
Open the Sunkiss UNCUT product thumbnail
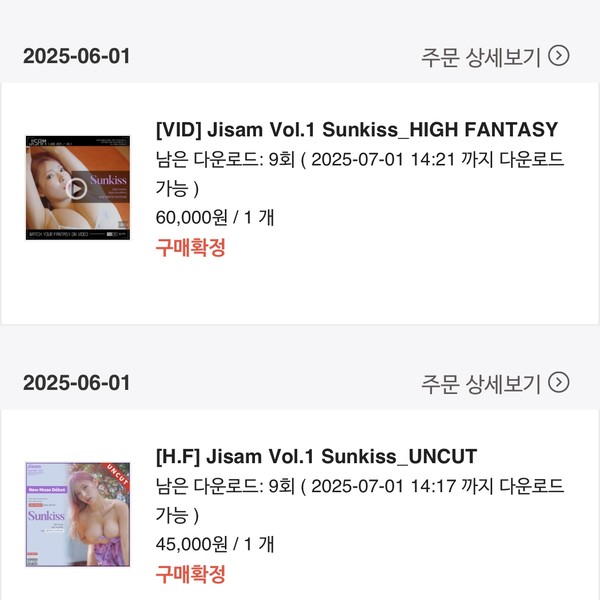(x=78, y=514)
